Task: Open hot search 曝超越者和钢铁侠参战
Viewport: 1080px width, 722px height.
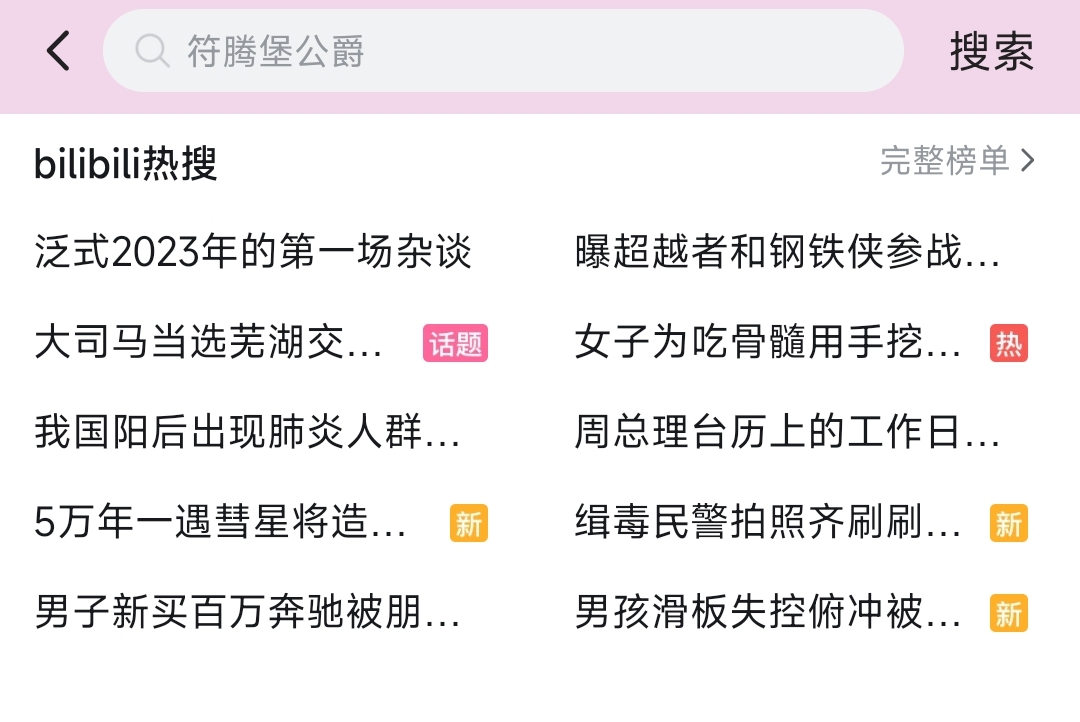Action: (787, 253)
